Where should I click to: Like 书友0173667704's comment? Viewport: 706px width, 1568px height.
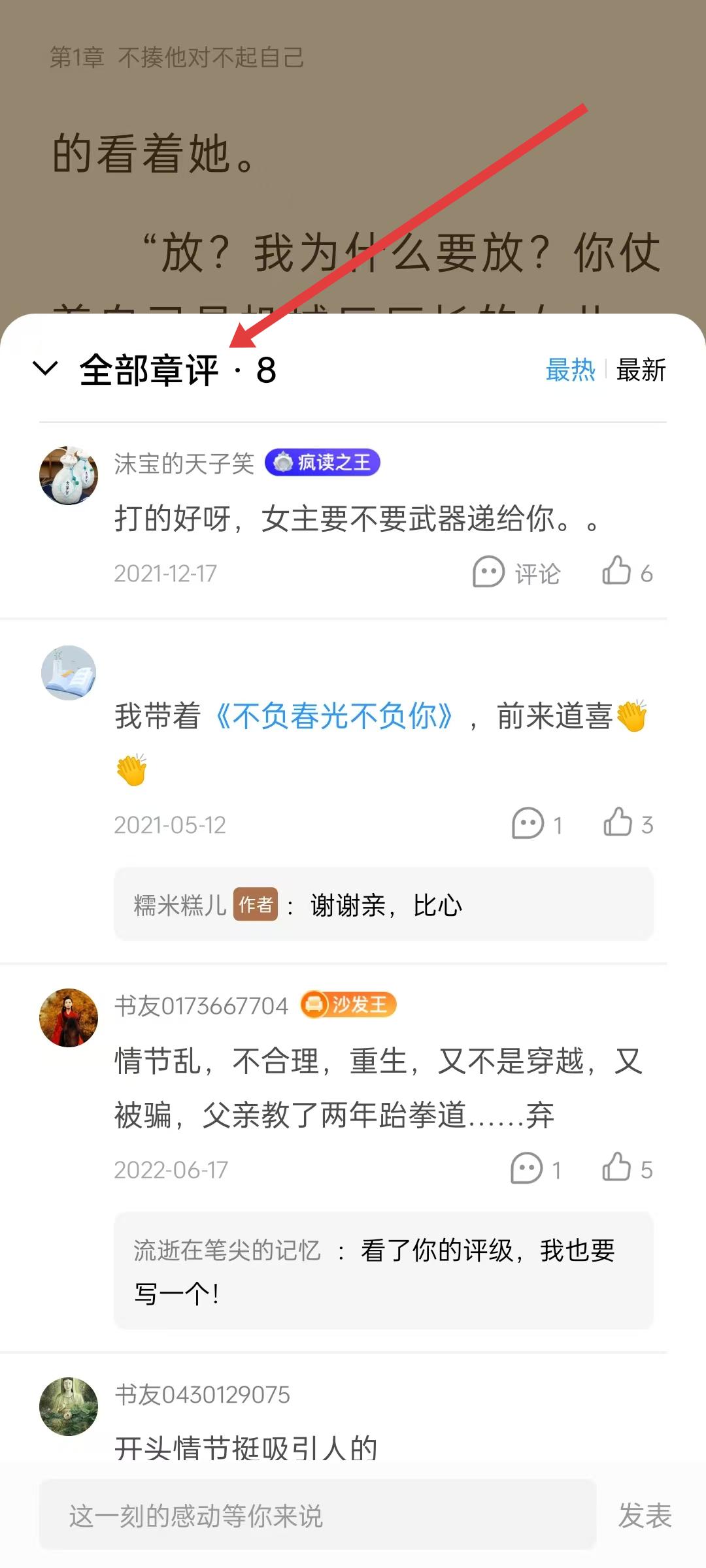(x=626, y=1168)
